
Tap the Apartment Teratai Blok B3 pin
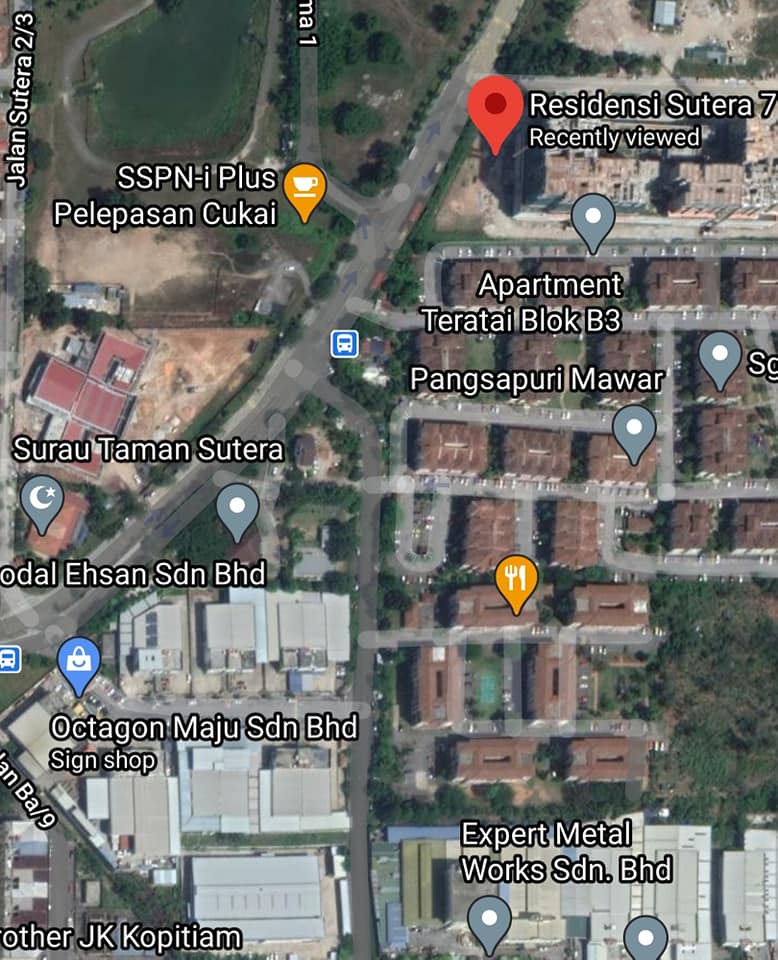tap(593, 220)
